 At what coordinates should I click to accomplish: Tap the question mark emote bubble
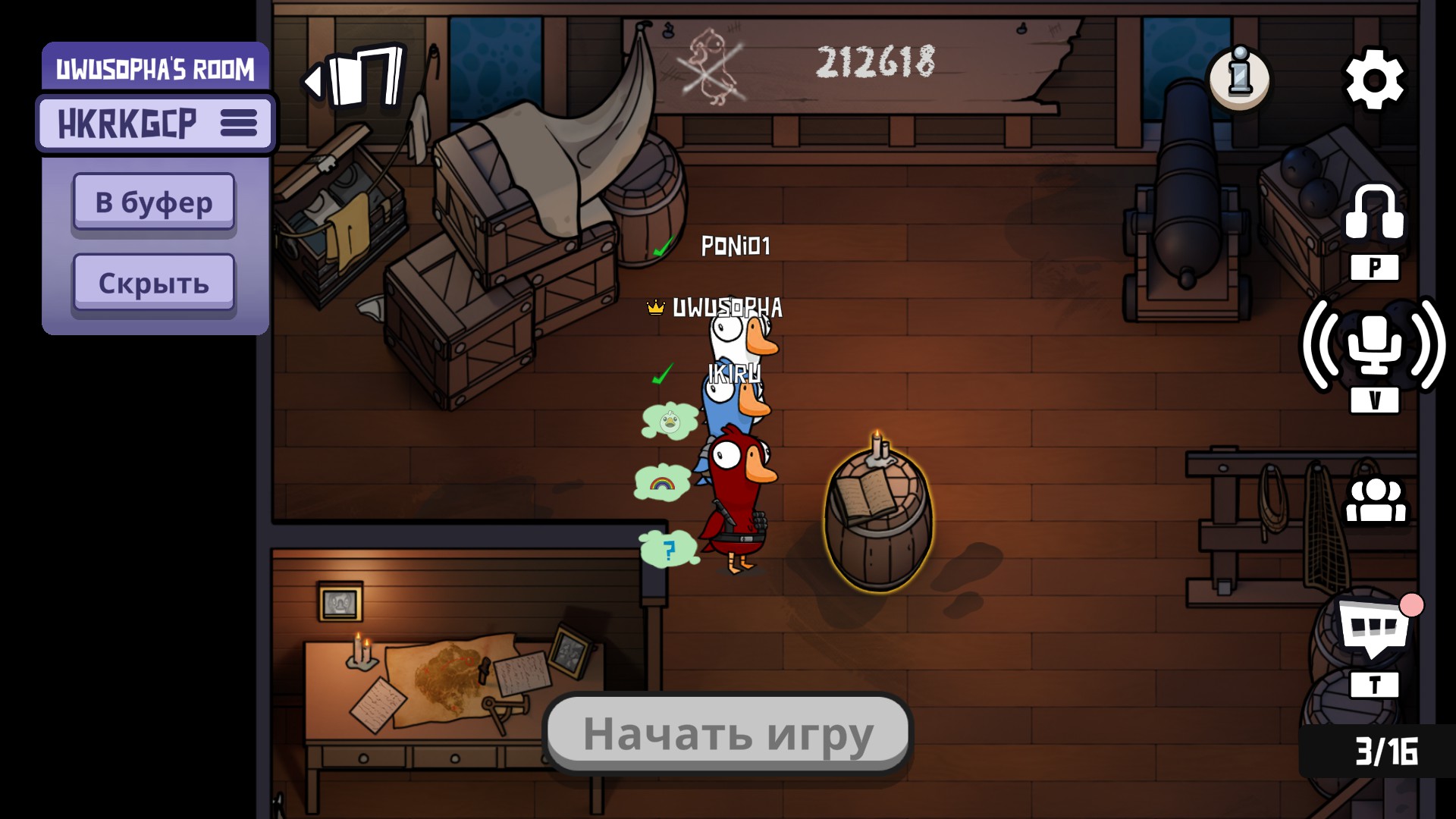click(668, 550)
